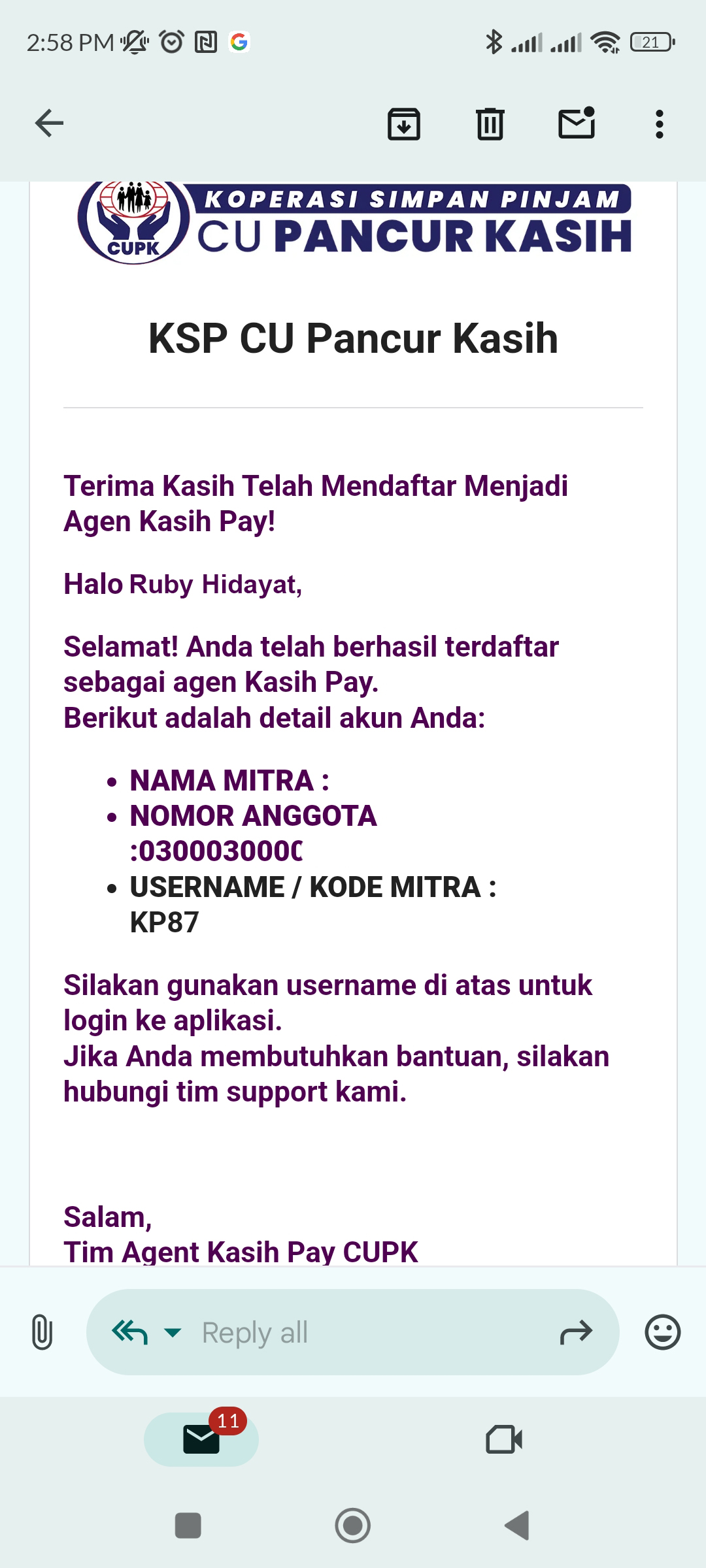This screenshot has width=706, height=1568.
Task: Switch to the Meet video tab
Action: click(x=504, y=1439)
